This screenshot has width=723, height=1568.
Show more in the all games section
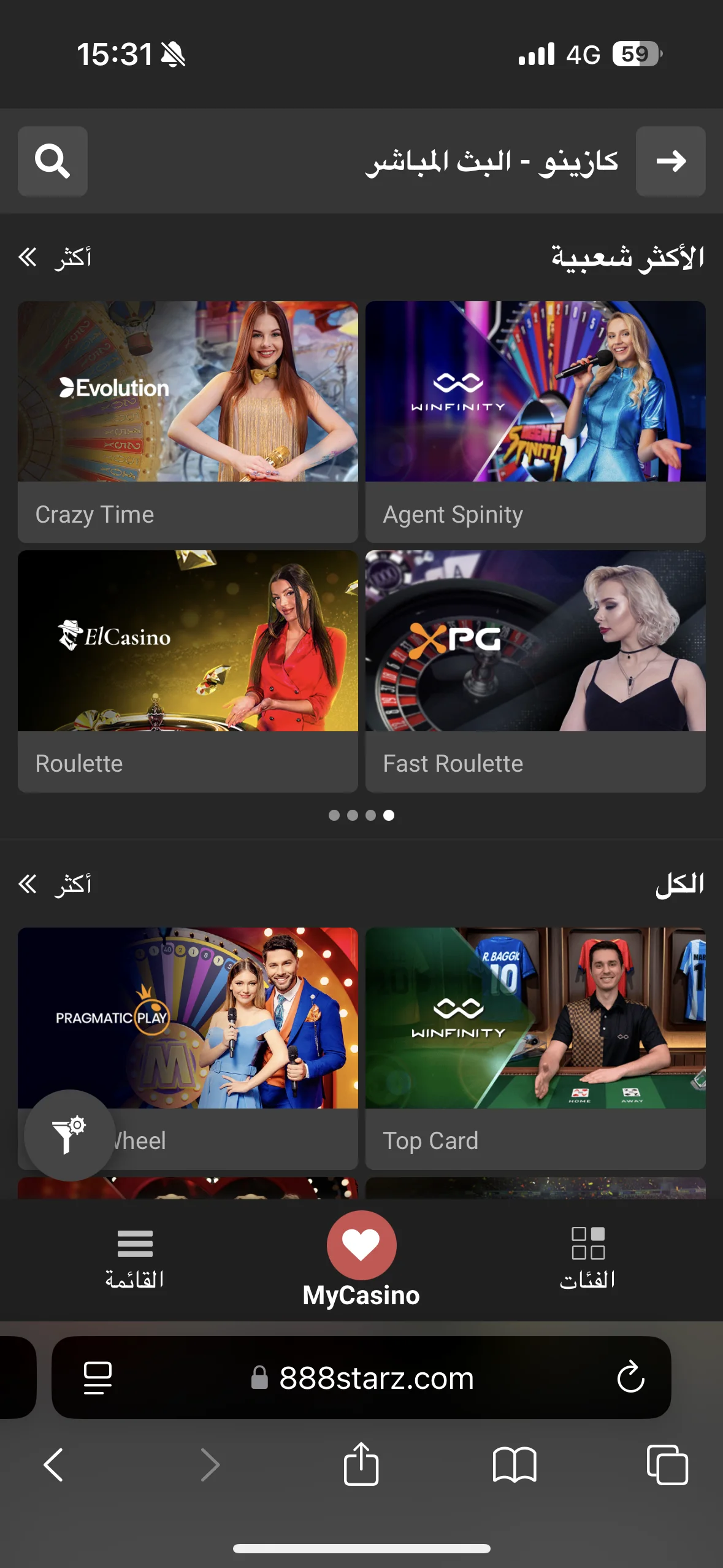[x=55, y=885]
